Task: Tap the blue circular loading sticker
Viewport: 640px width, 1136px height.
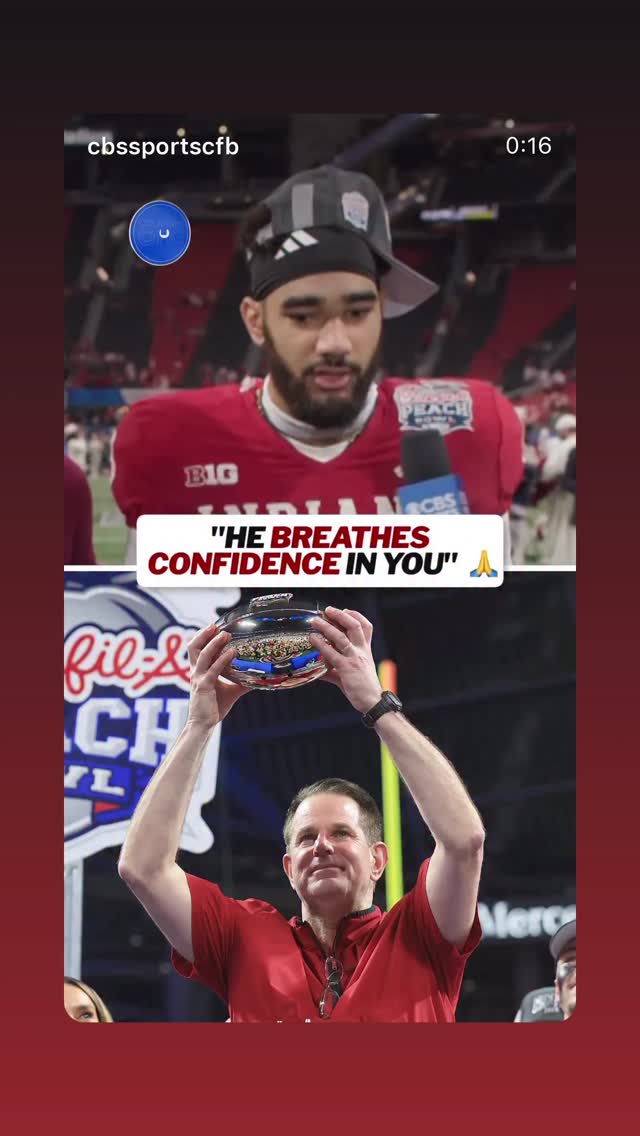Action: (160, 233)
